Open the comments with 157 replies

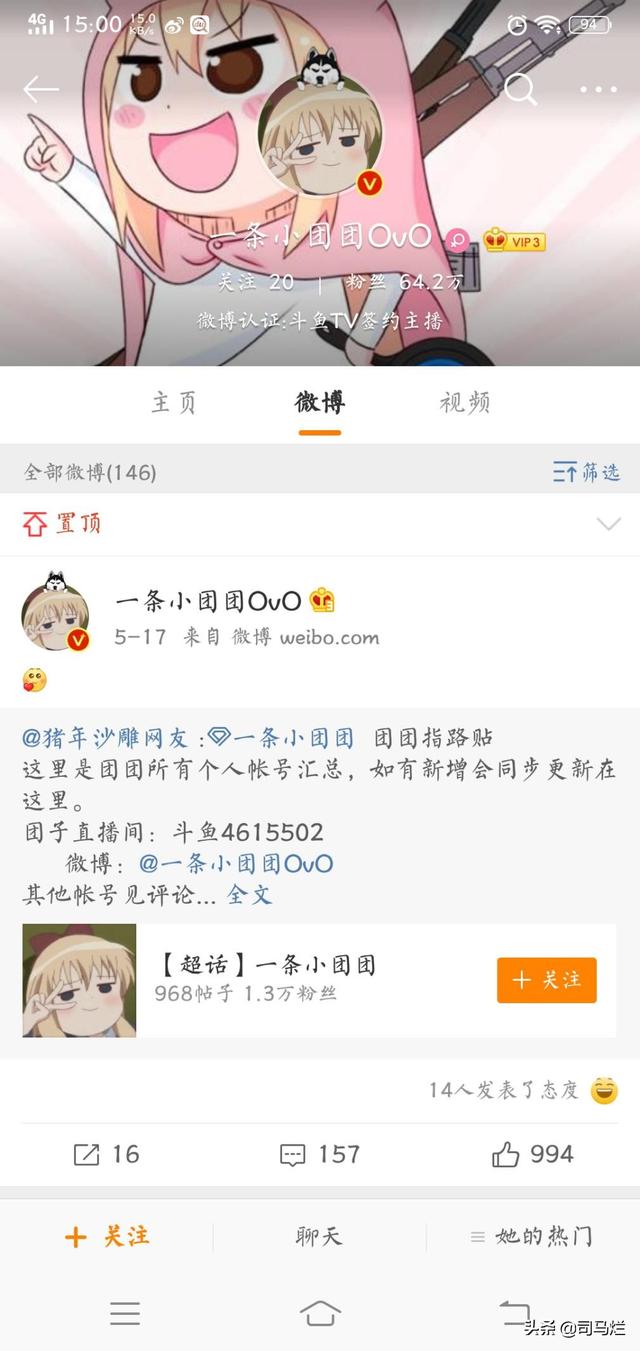coord(320,1154)
